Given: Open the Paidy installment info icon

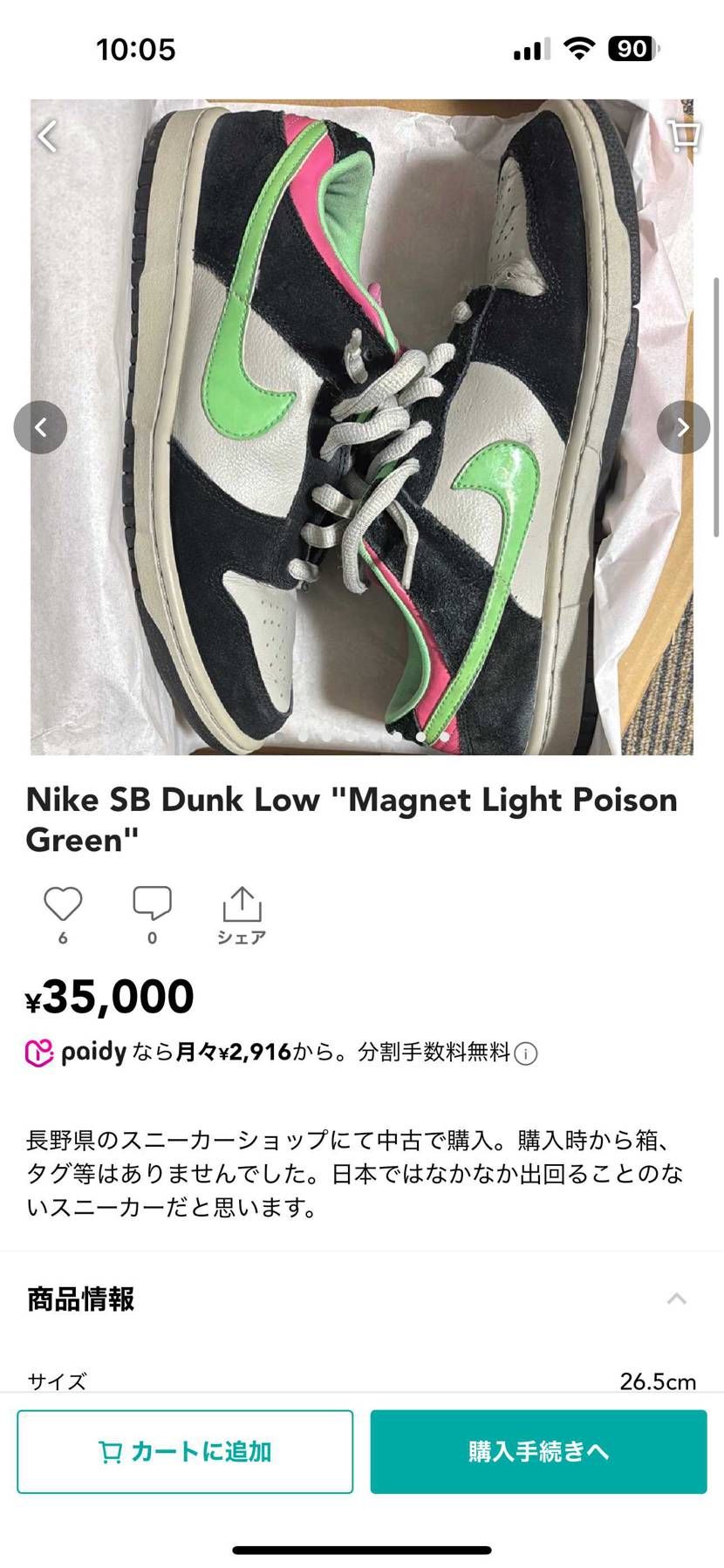Looking at the screenshot, I should tap(524, 1053).
